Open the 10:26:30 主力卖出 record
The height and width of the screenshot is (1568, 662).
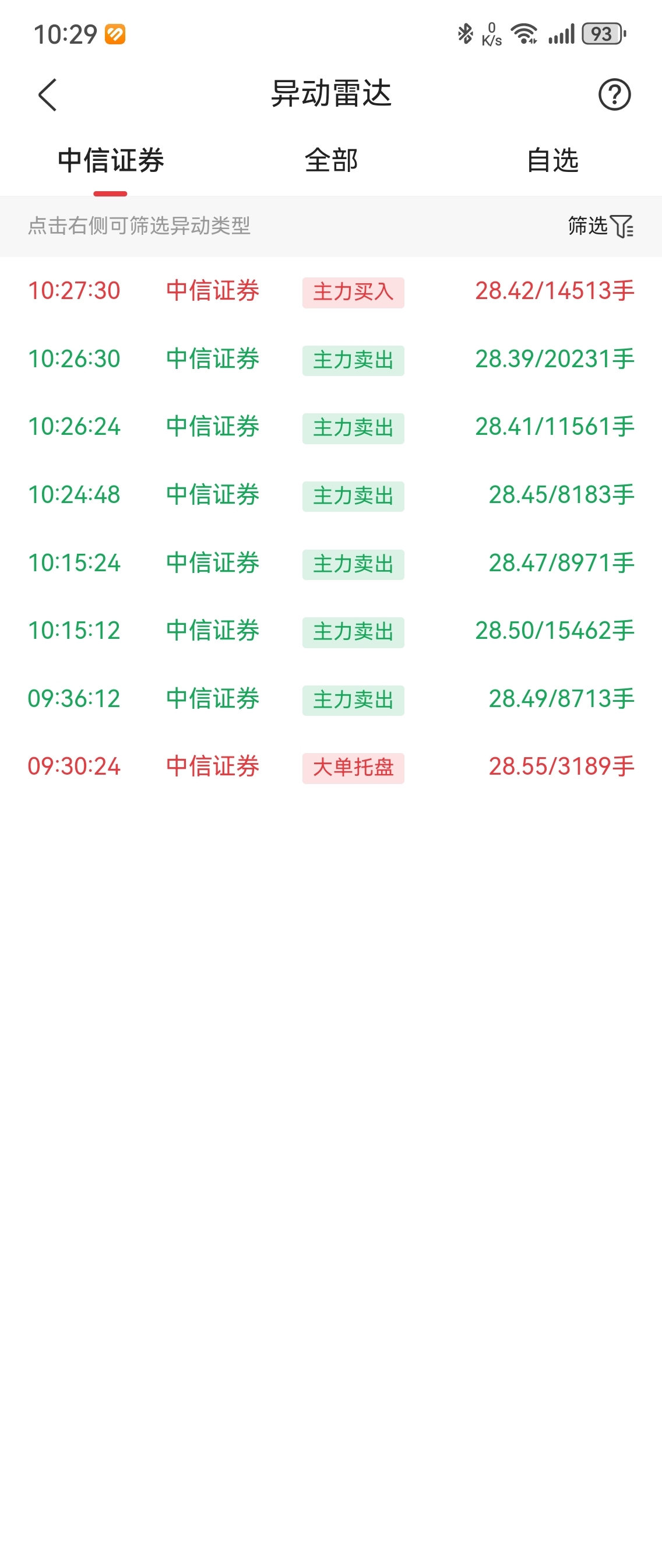[331, 359]
